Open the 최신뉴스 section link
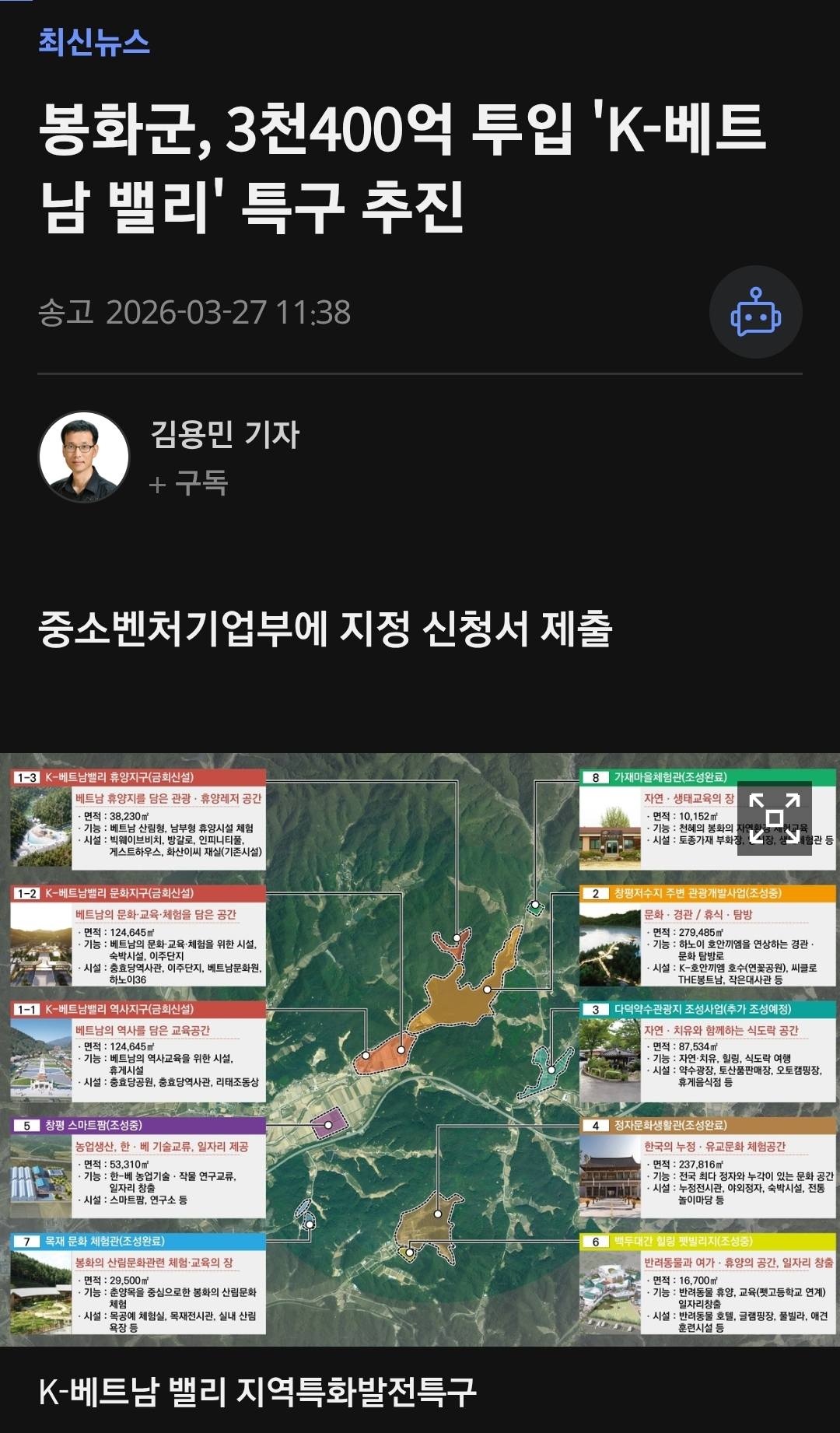Screen dimensions: 840x1433 tap(94, 42)
